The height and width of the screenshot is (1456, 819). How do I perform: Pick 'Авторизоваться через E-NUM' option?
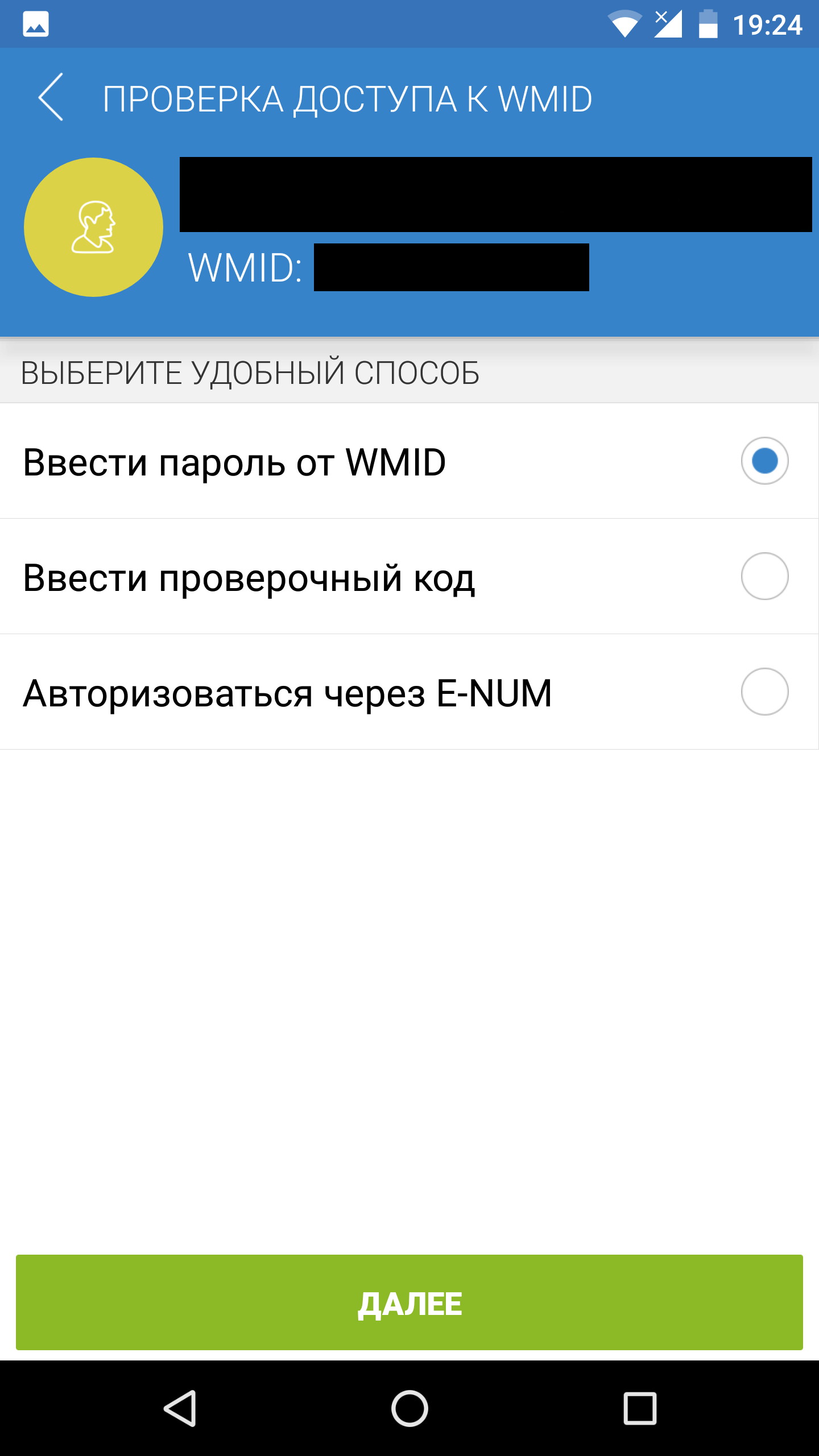764,692
